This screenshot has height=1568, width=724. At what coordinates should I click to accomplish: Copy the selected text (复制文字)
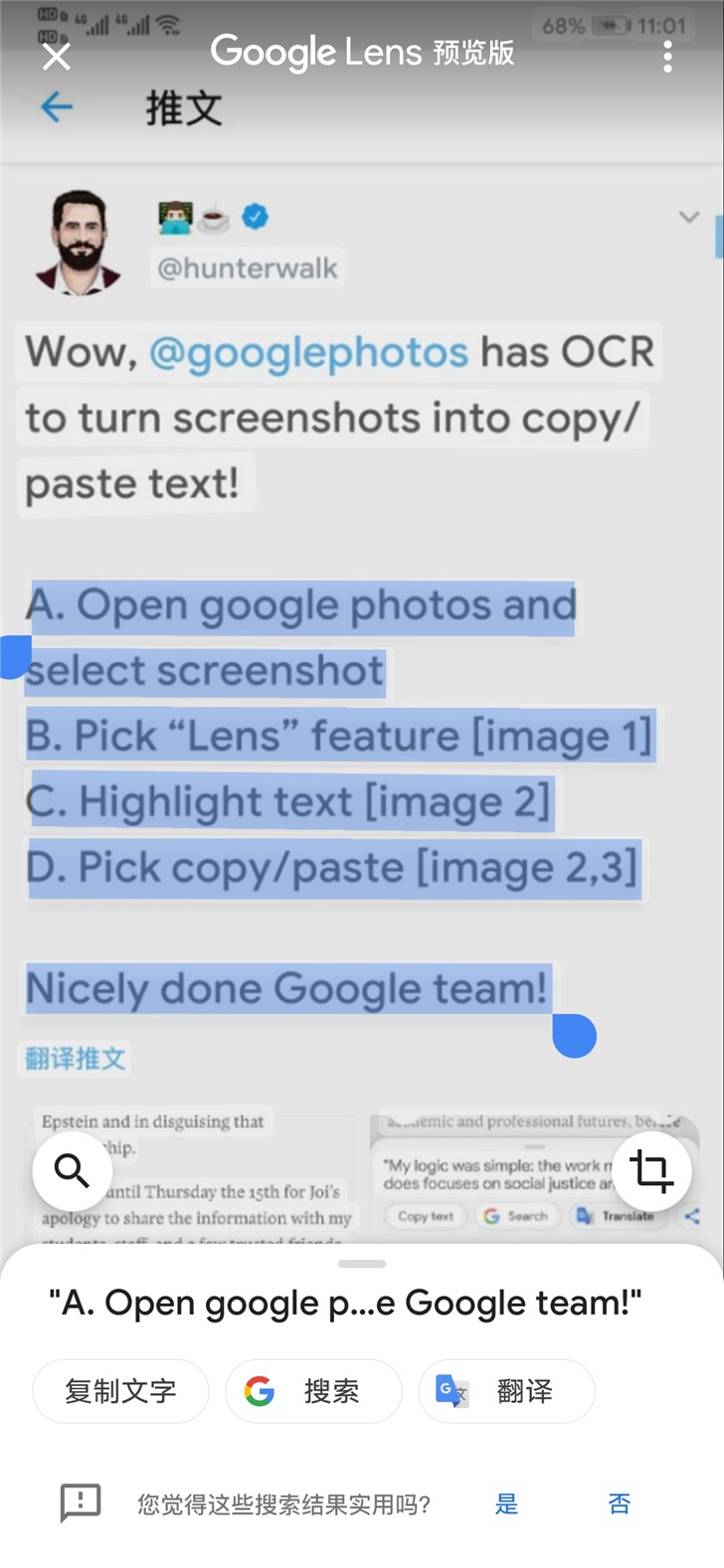(120, 1391)
